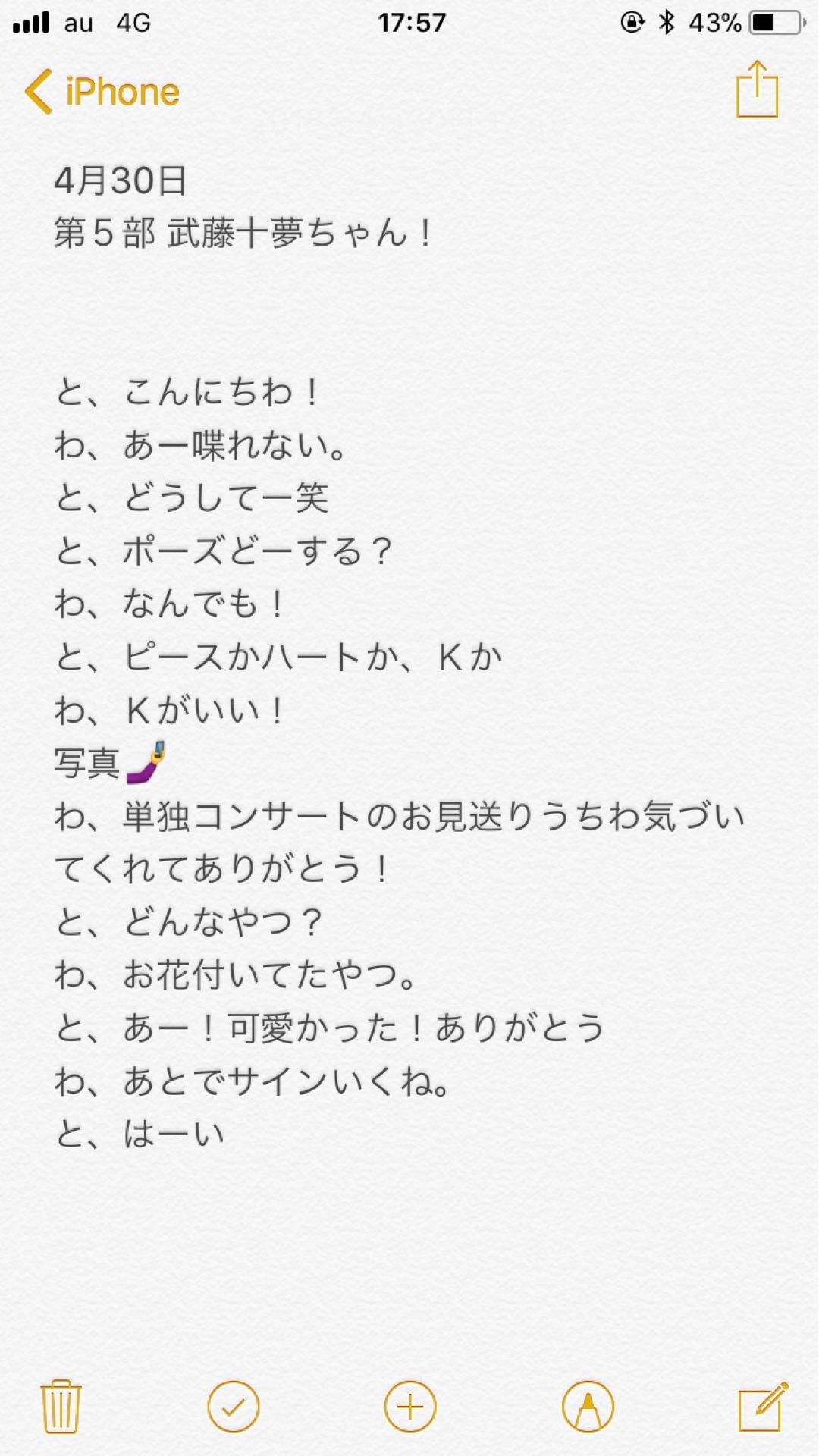This screenshot has height=1456, width=819.
Task: Share this note
Action: 757,91
